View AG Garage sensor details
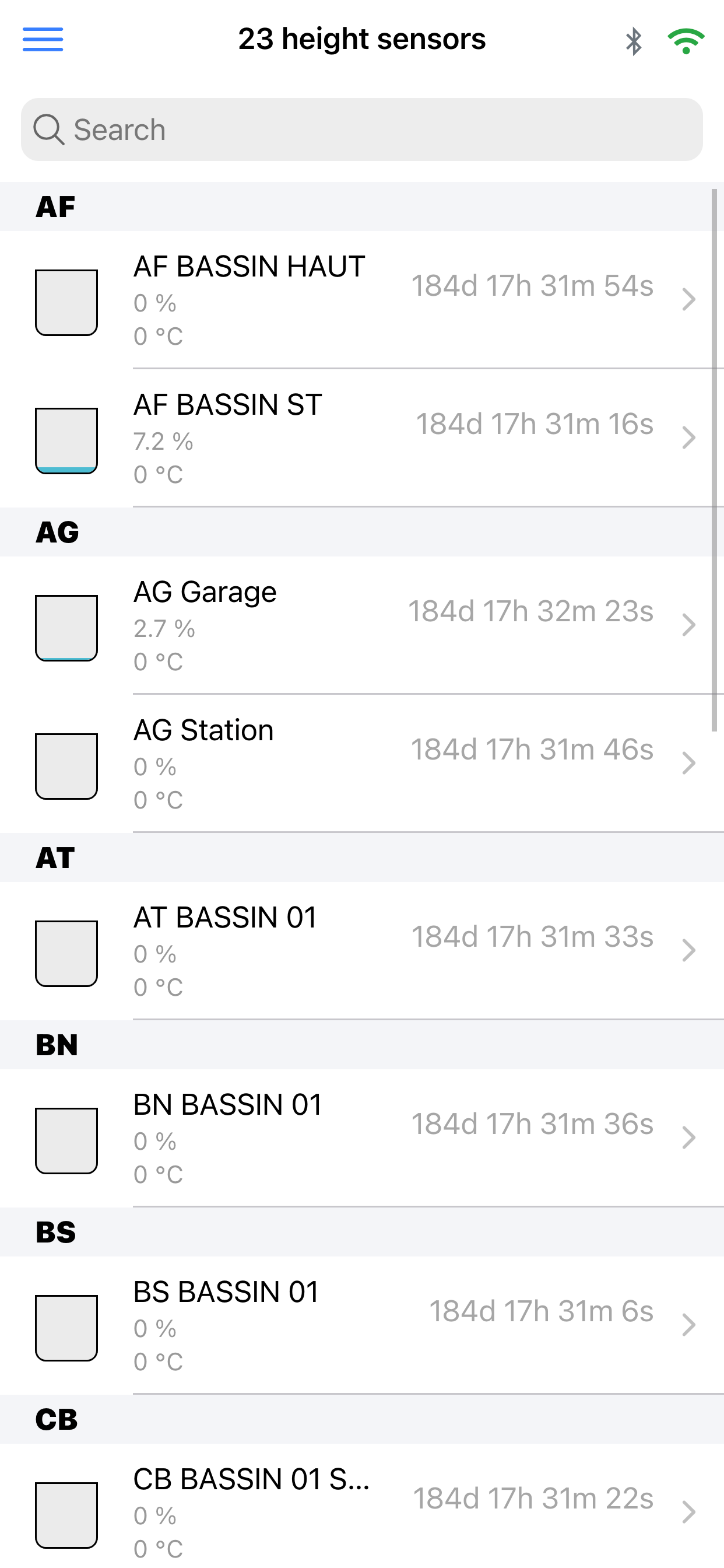The width and height of the screenshot is (724, 1568). [362, 625]
